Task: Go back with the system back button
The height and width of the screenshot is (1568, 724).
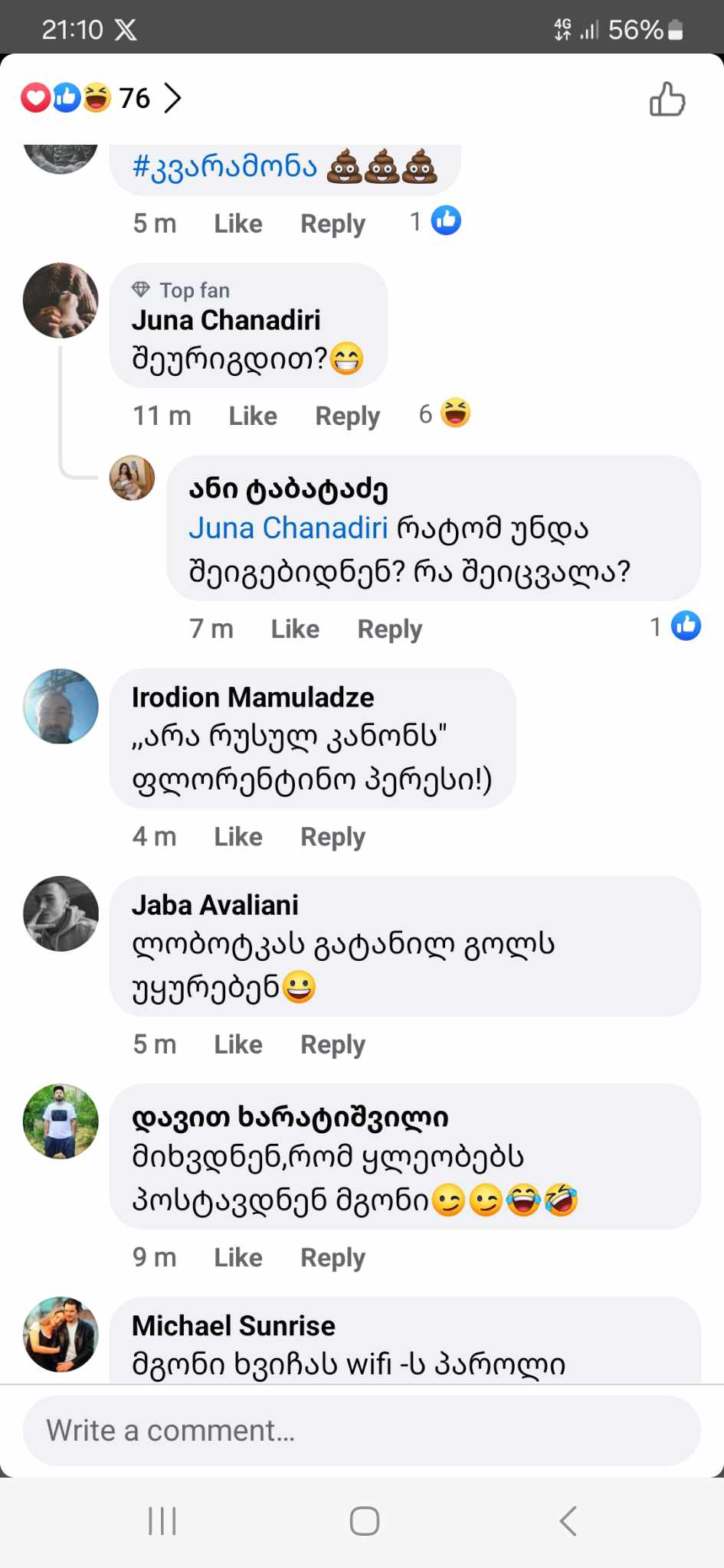Action: 568,1521
